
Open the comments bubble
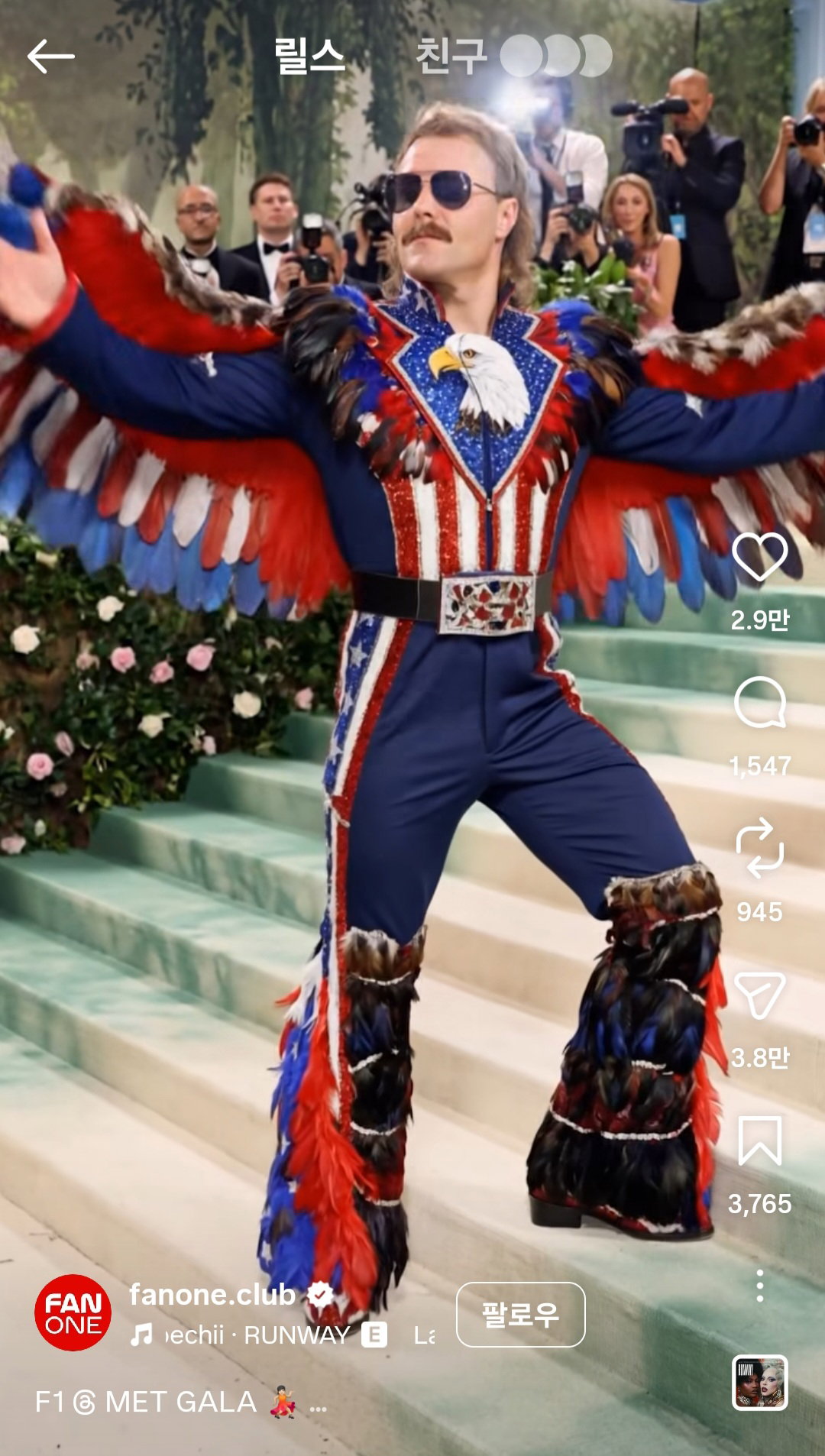pos(759,703)
